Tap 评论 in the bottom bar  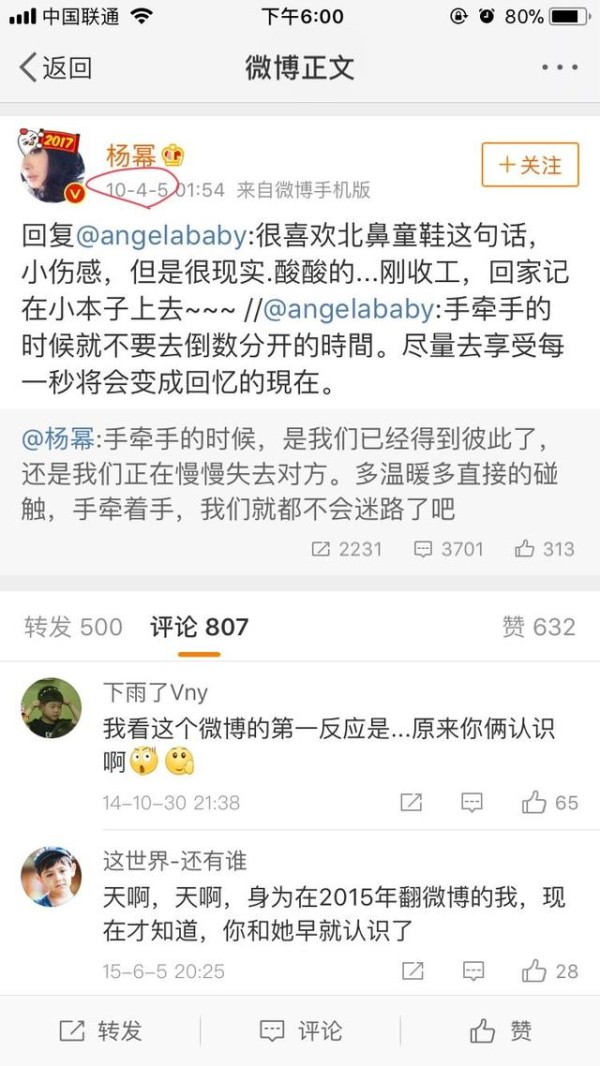(x=301, y=1031)
